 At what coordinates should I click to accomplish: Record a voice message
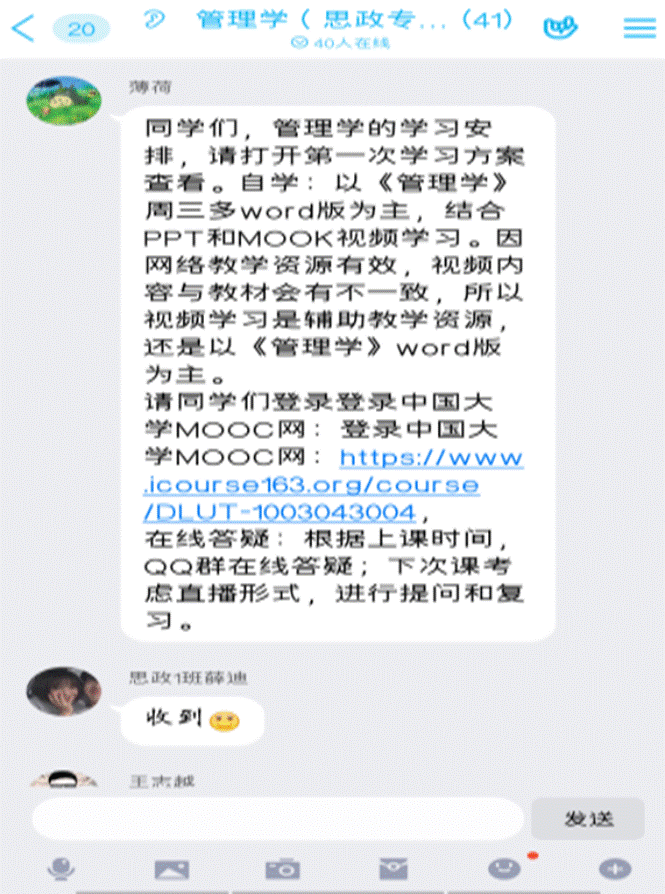pos(63,868)
